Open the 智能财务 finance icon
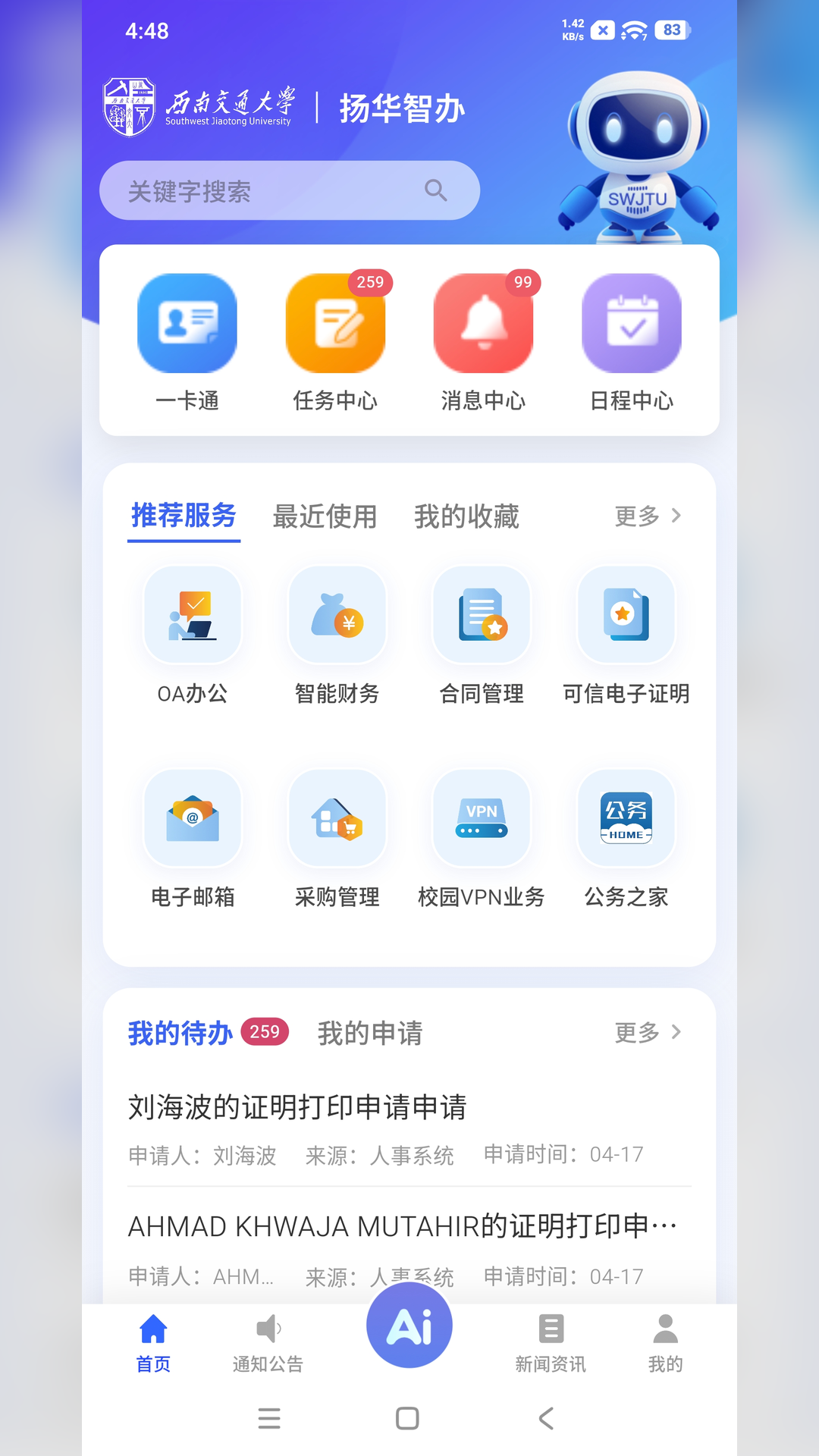 coord(337,615)
